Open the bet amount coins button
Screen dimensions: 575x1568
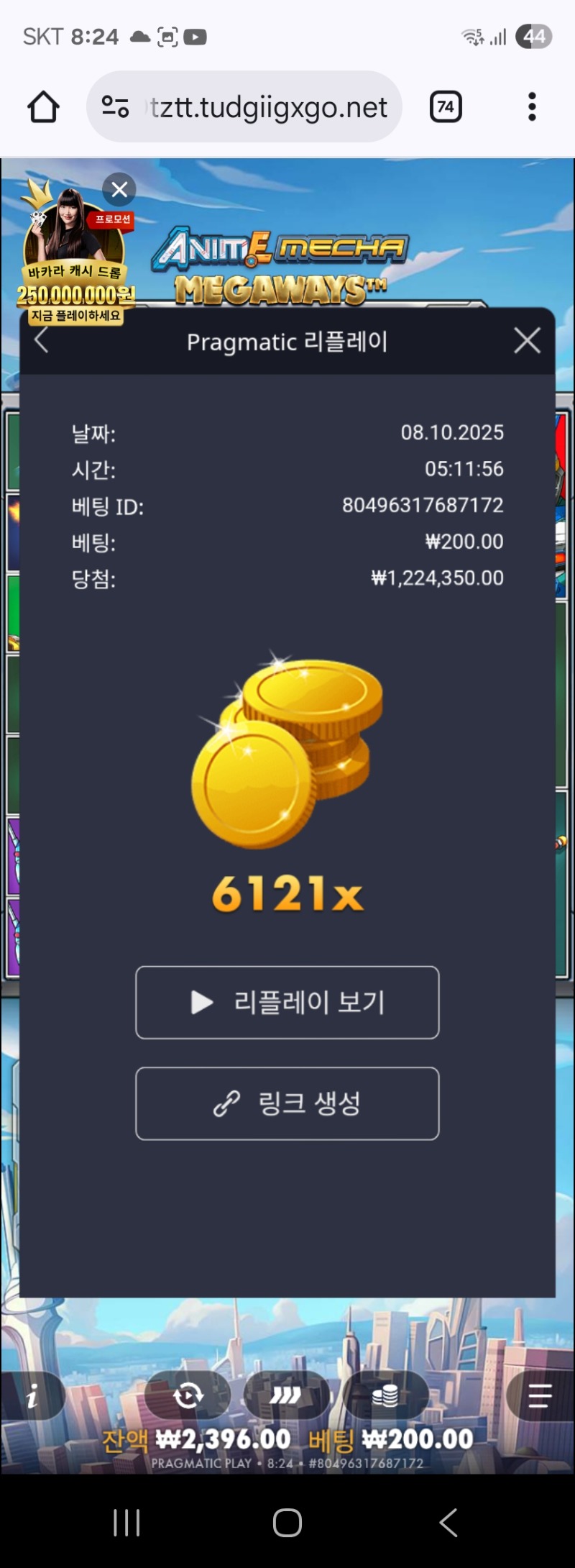(x=385, y=1396)
